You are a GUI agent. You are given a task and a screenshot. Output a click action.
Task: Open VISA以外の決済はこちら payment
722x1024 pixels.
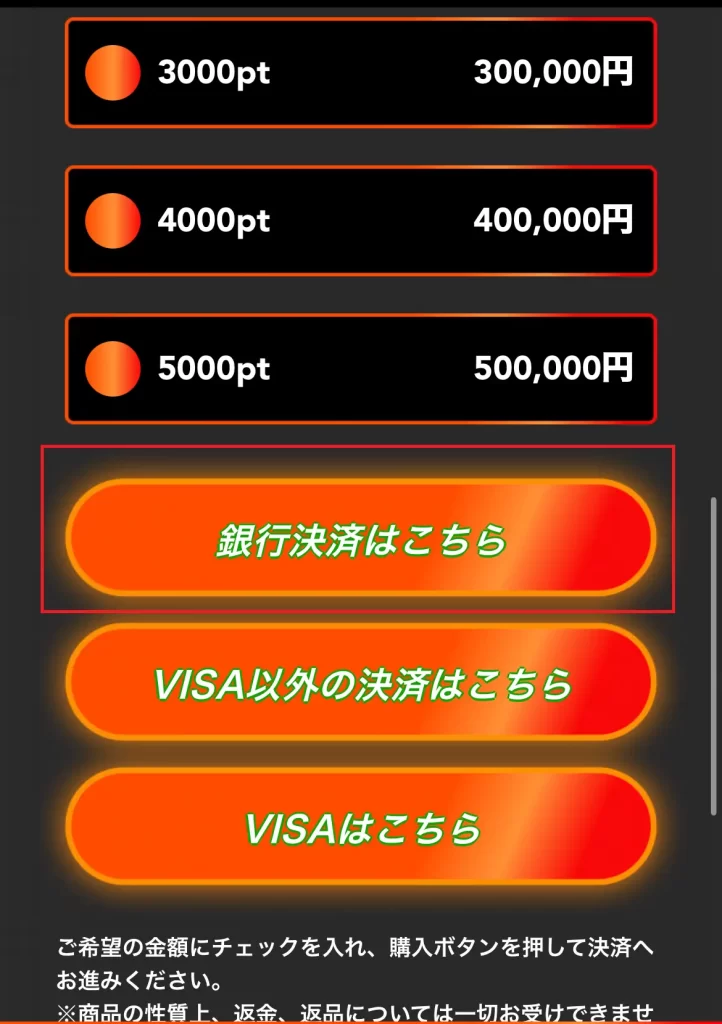[360, 684]
